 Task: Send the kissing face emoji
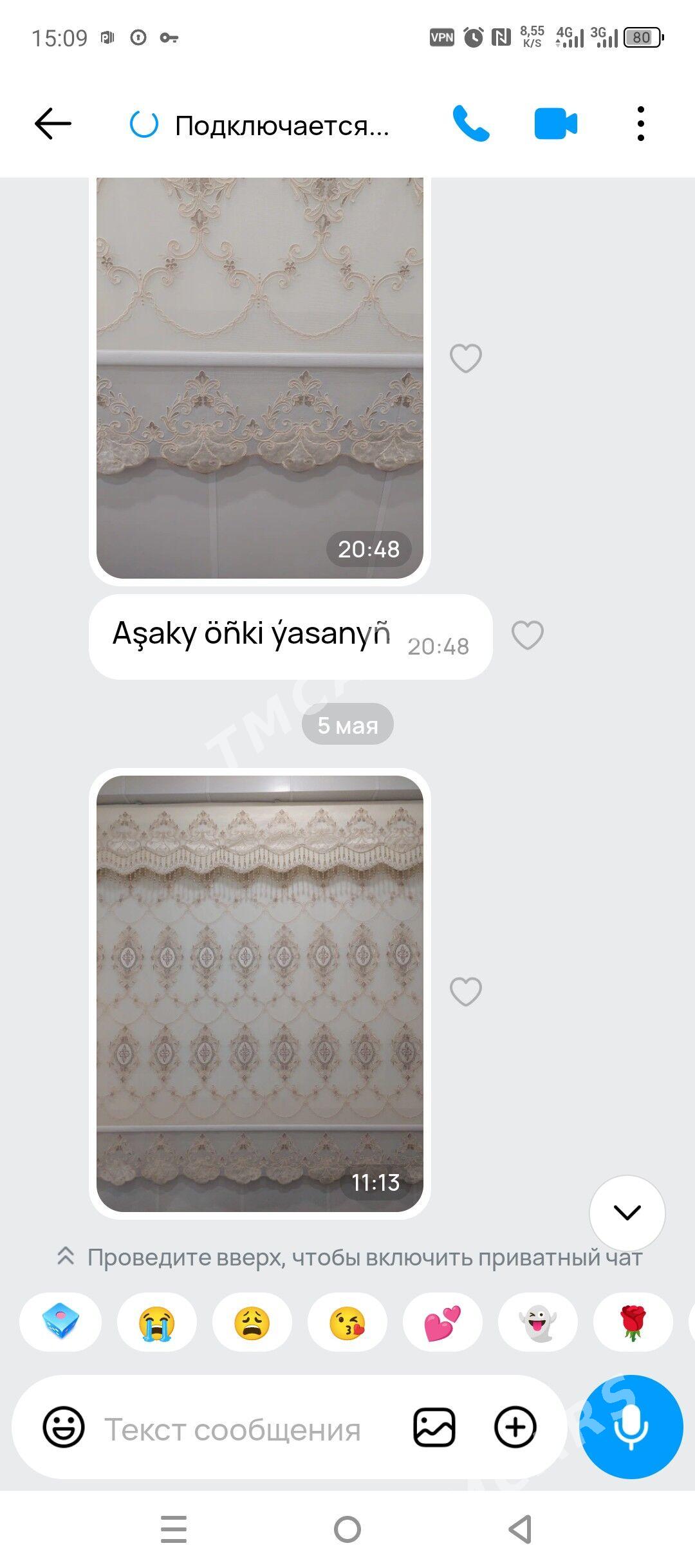click(347, 1322)
